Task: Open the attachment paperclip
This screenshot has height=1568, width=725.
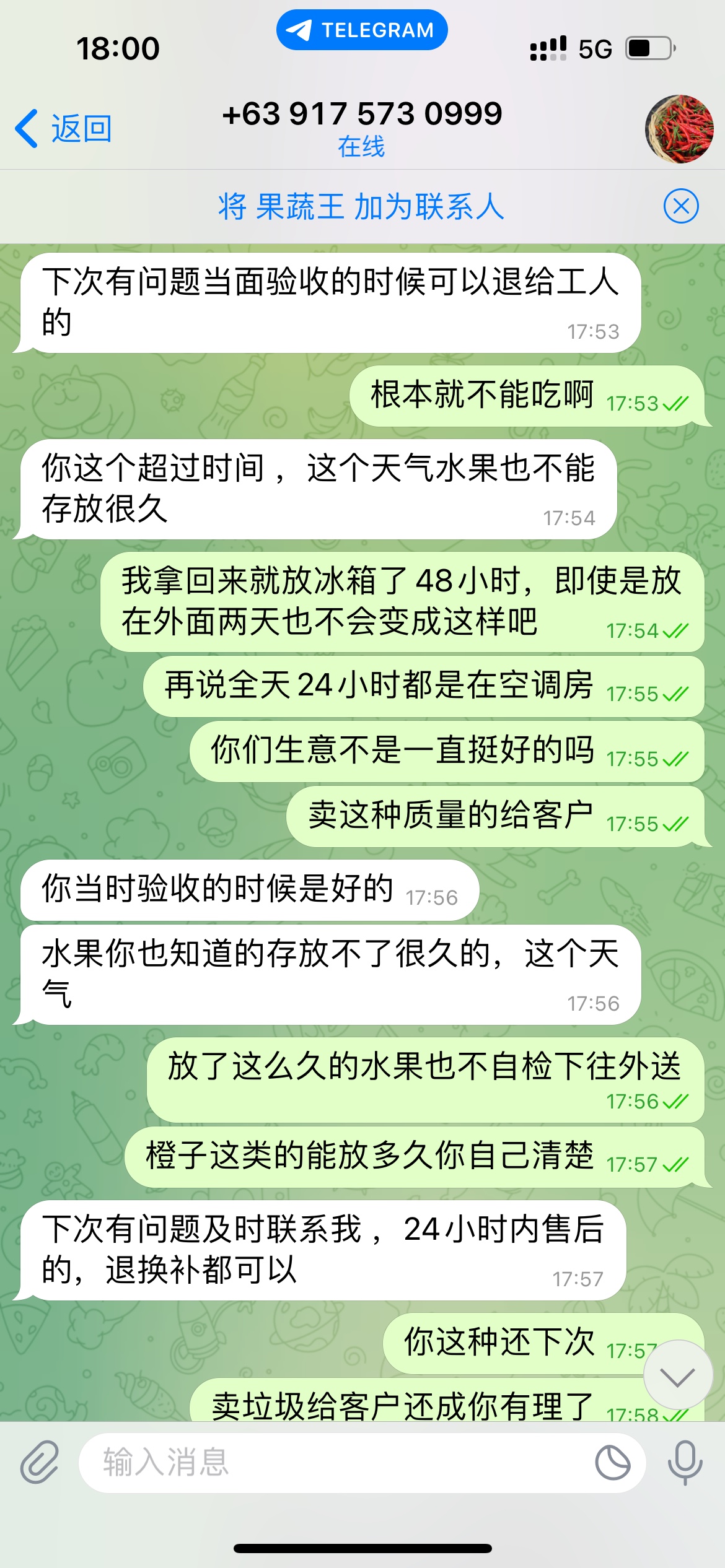Action: click(40, 1463)
